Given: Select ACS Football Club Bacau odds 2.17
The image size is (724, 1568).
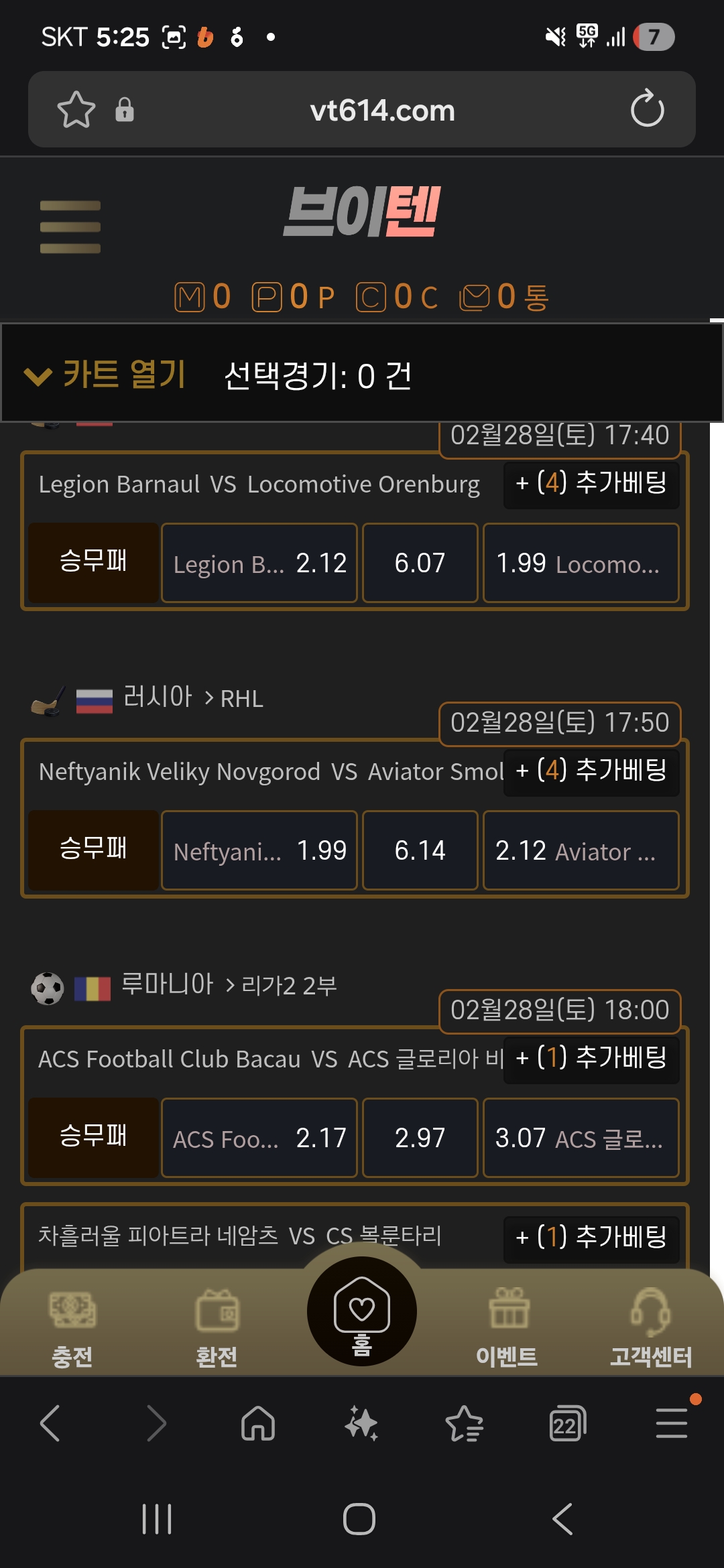Looking at the screenshot, I should click(x=259, y=1138).
